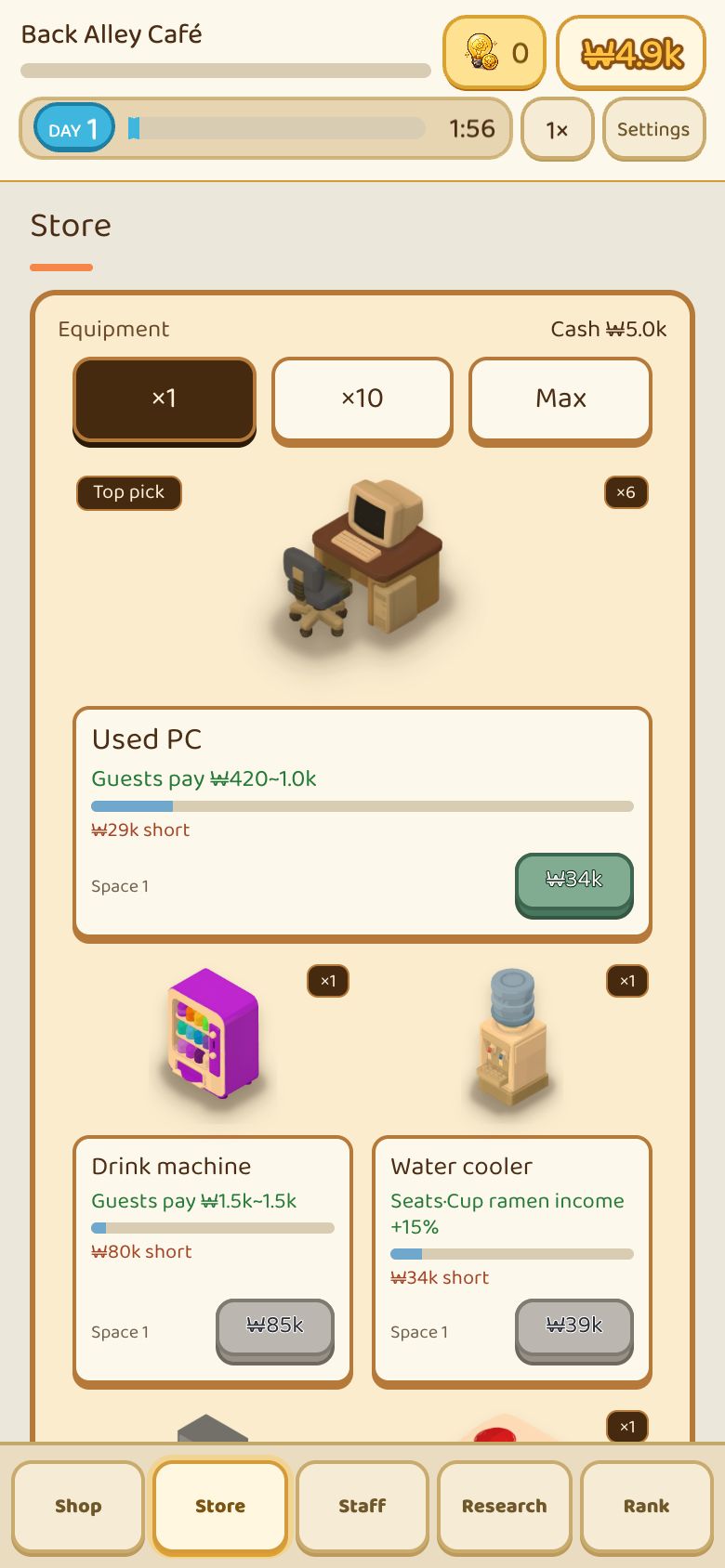Screen dimensions: 725x1568
Task: Switch to the Store tab
Action: 220,1507
